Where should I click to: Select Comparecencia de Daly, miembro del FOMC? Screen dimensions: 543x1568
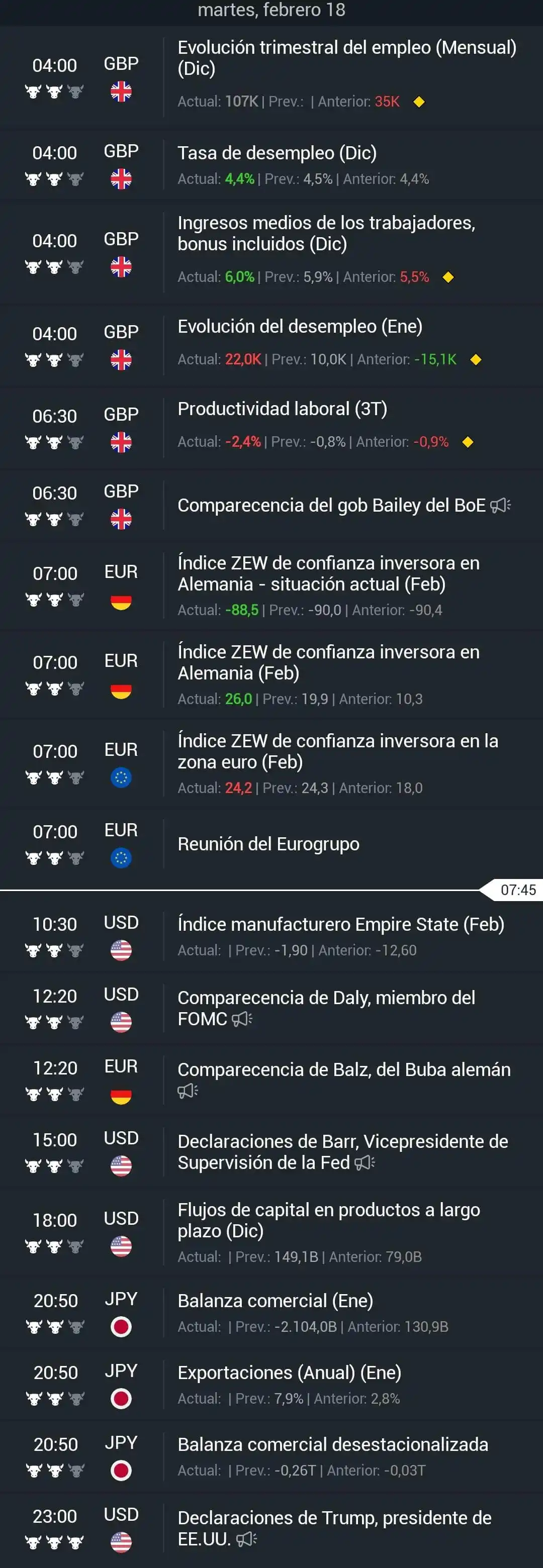tap(326, 1008)
